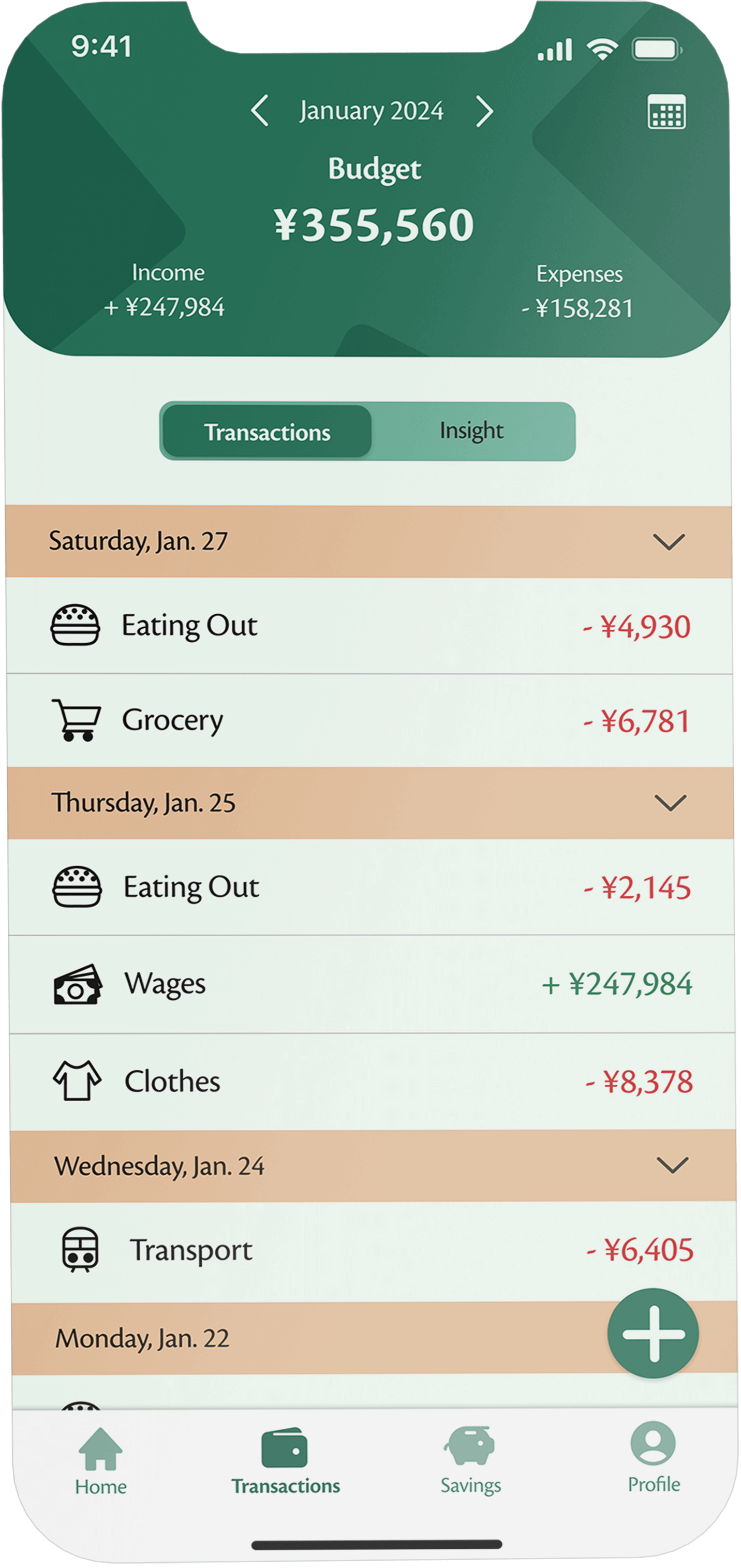Open the ¥4,930 Eating Out transaction
This screenshot has width=741, height=1568.
point(369,626)
